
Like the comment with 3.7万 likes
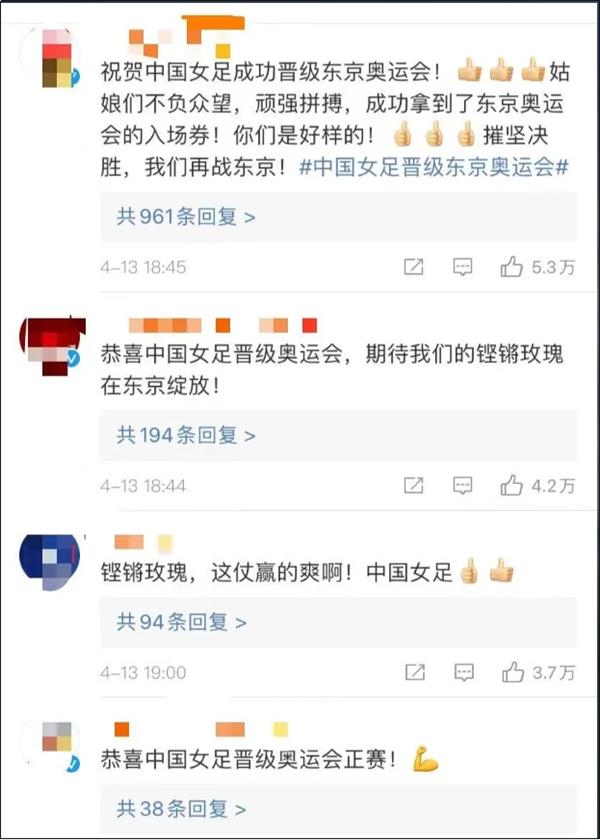pos(512,673)
